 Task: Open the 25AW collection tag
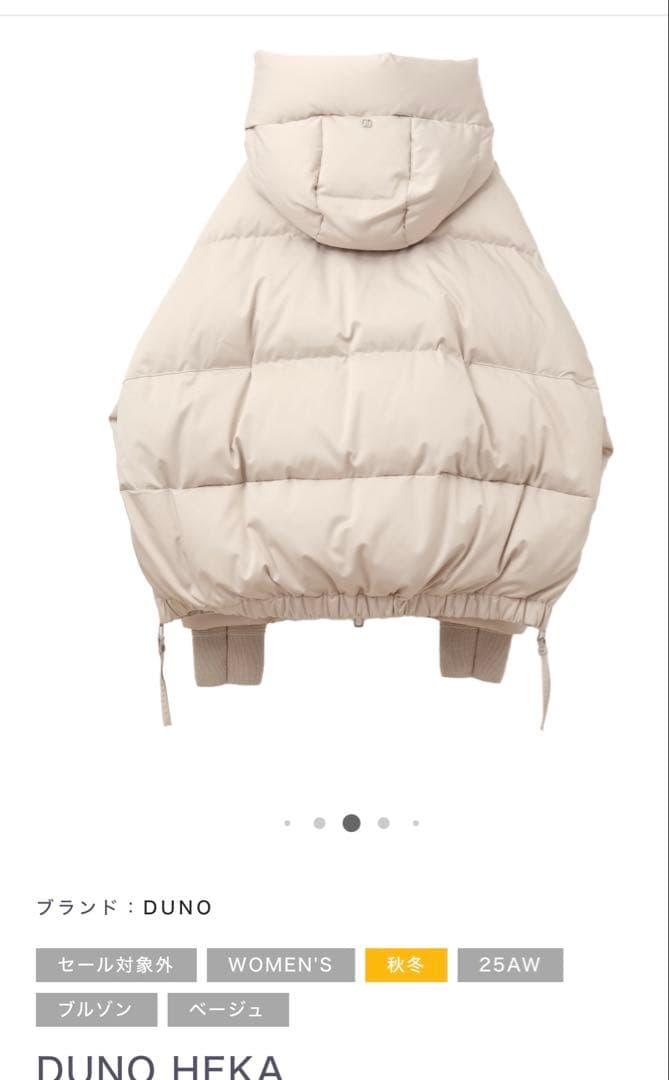[510, 965]
